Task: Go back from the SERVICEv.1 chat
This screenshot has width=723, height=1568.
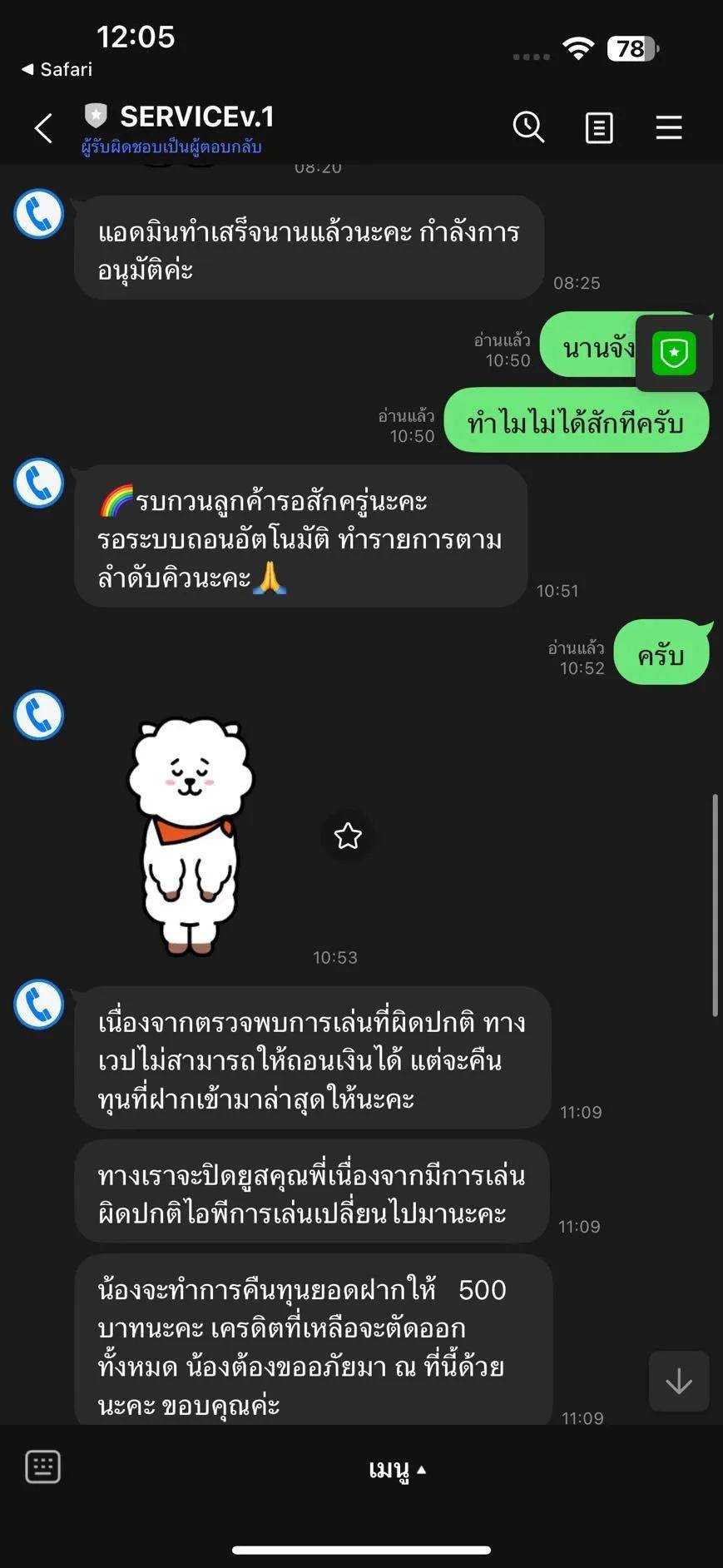Action: (x=43, y=128)
